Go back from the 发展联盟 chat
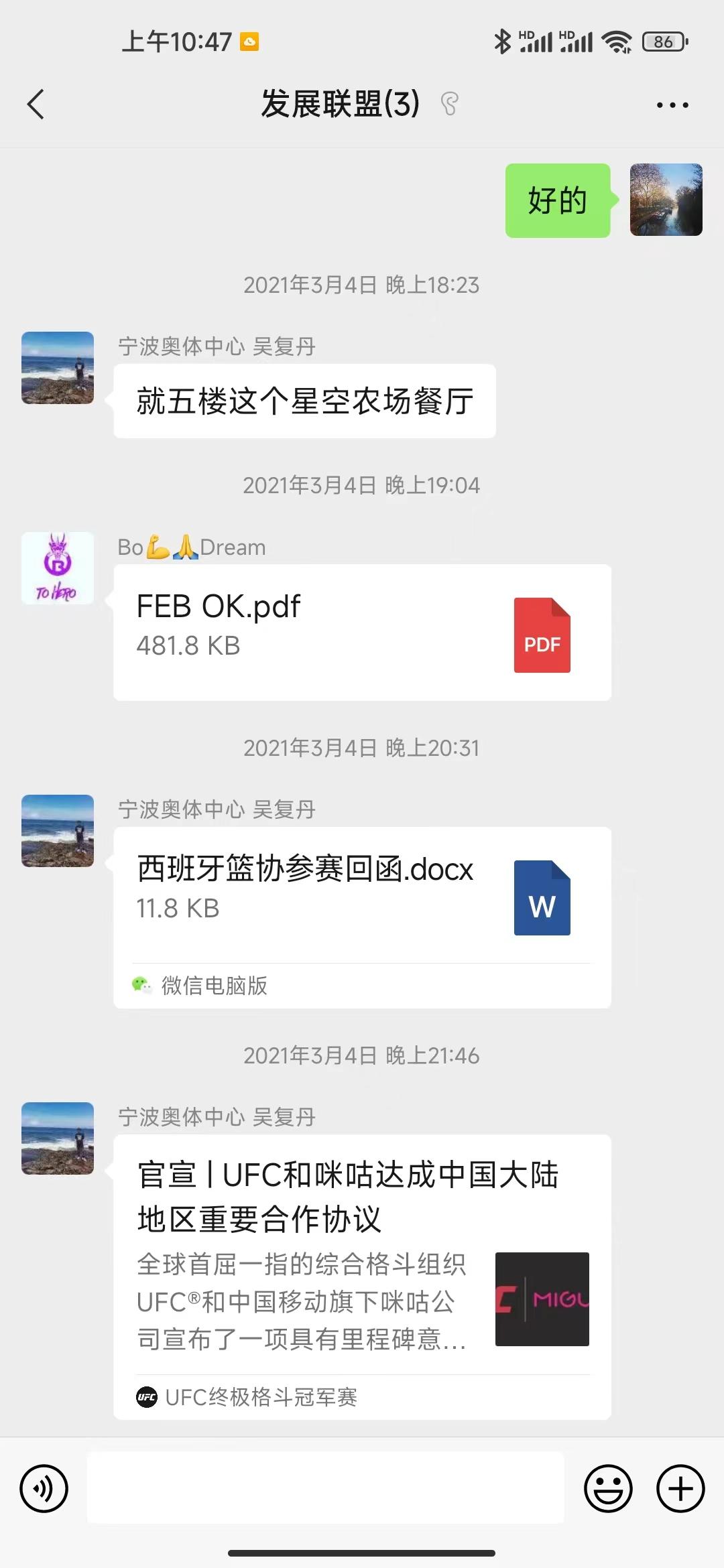The height and width of the screenshot is (1568, 724). [x=36, y=105]
